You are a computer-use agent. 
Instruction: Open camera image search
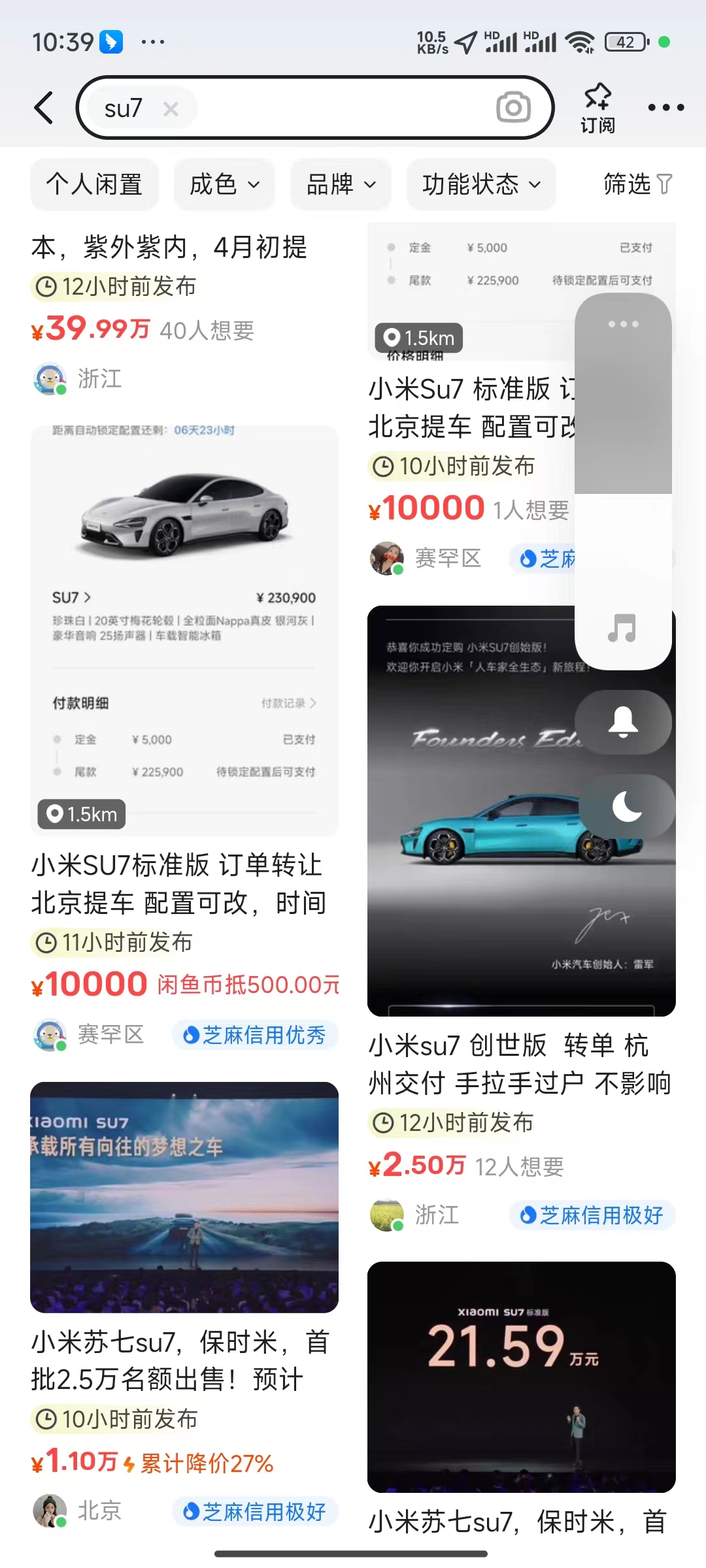(513, 108)
